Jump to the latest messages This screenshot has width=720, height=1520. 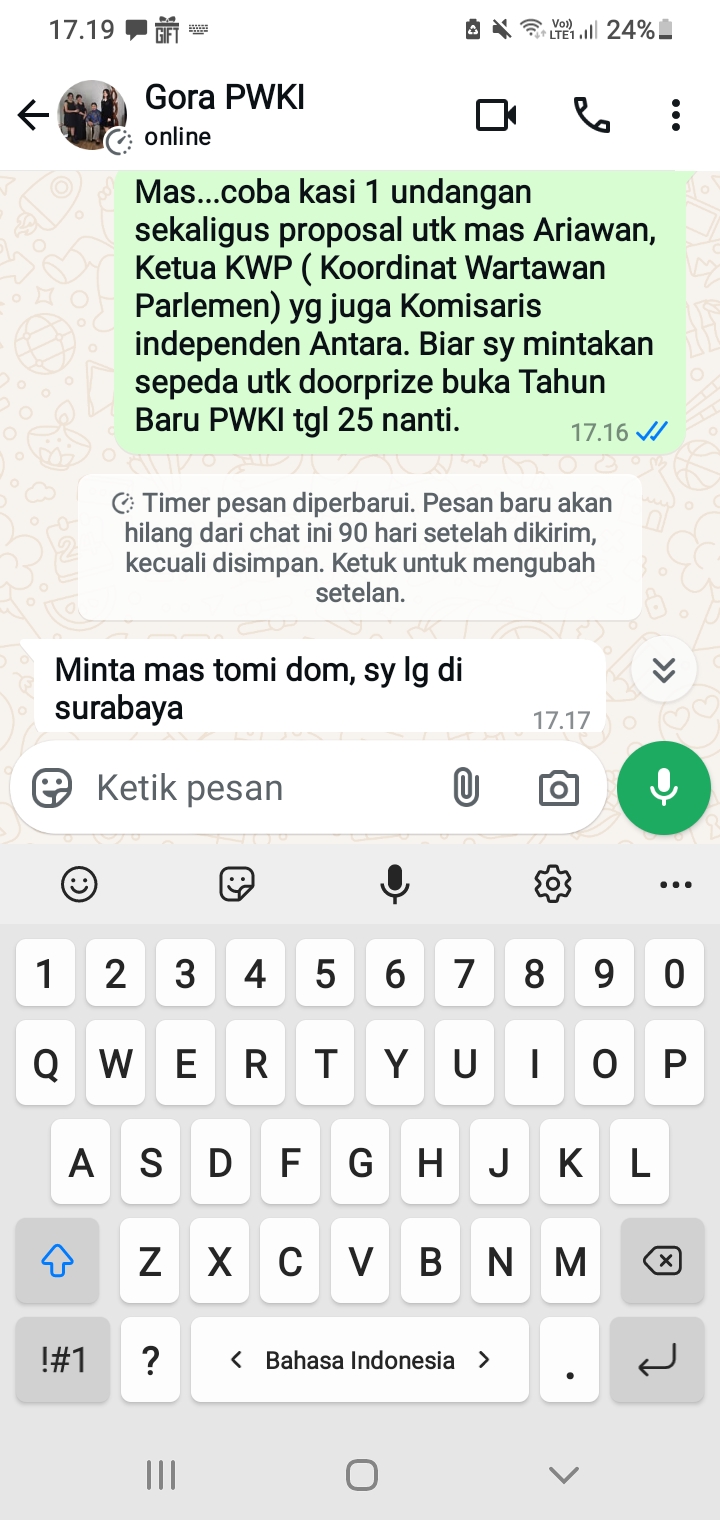coord(664,669)
